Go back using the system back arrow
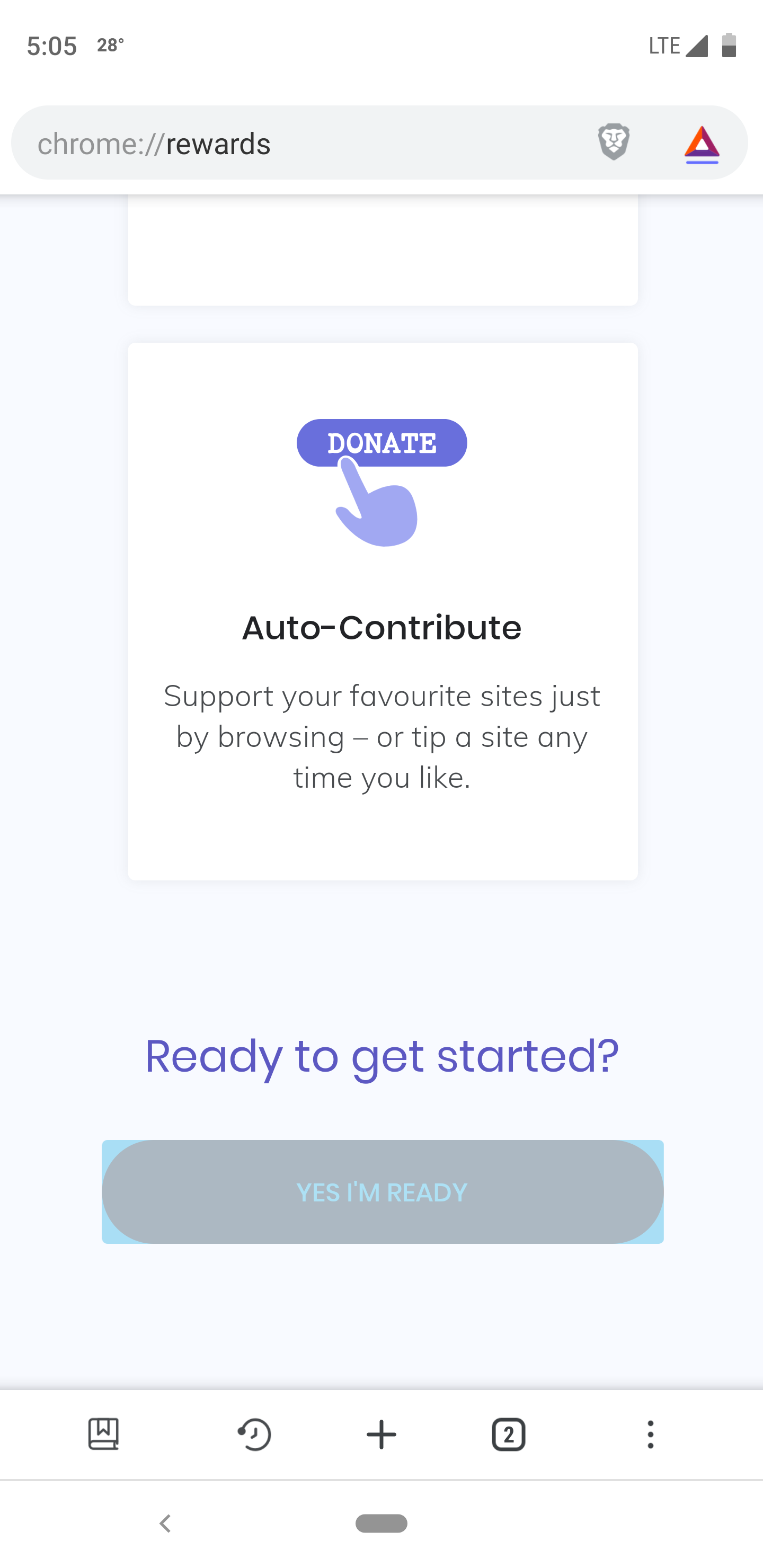The height and width of the screenshot is (1568, 763). 164,1524
